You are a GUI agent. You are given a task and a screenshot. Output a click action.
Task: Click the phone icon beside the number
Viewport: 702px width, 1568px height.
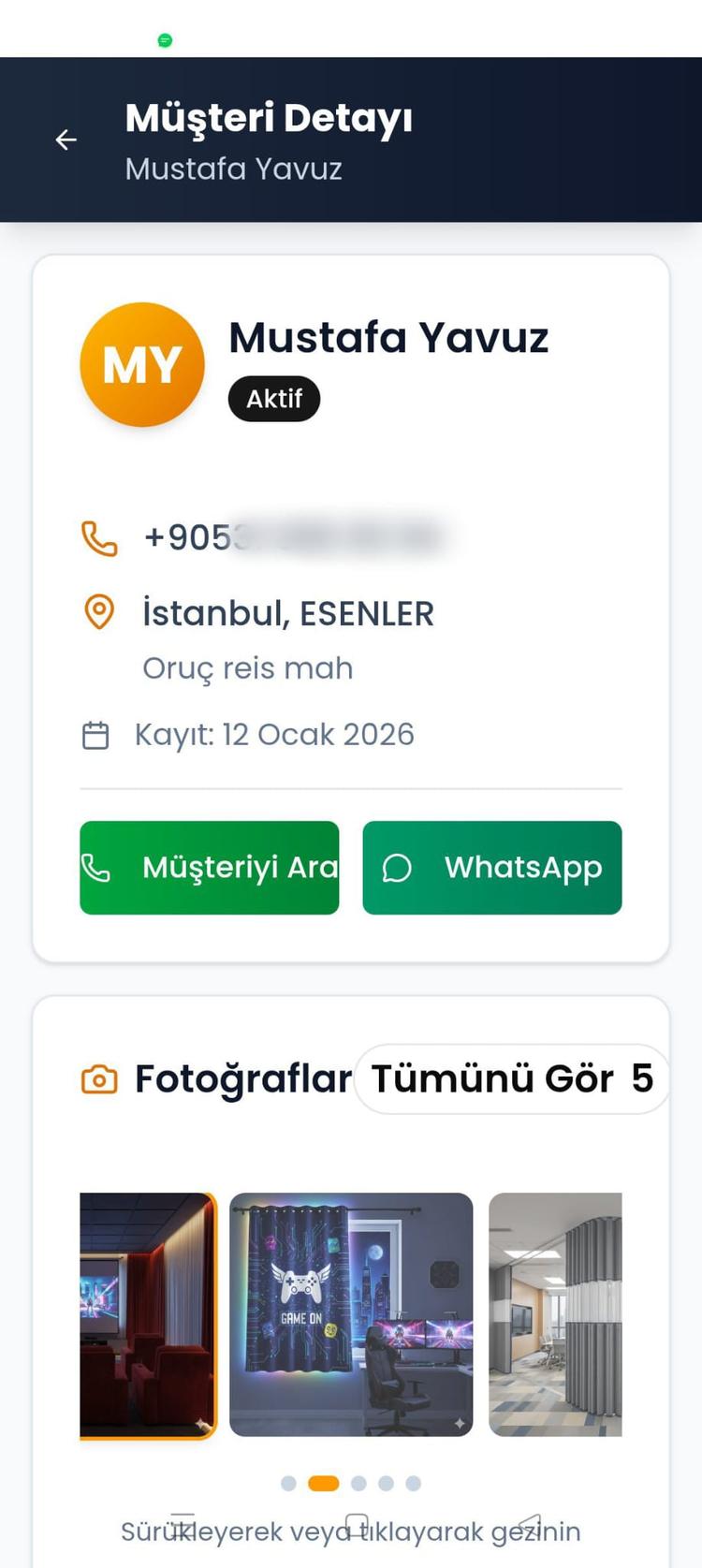pyautogui.click(x=97, y=537)
